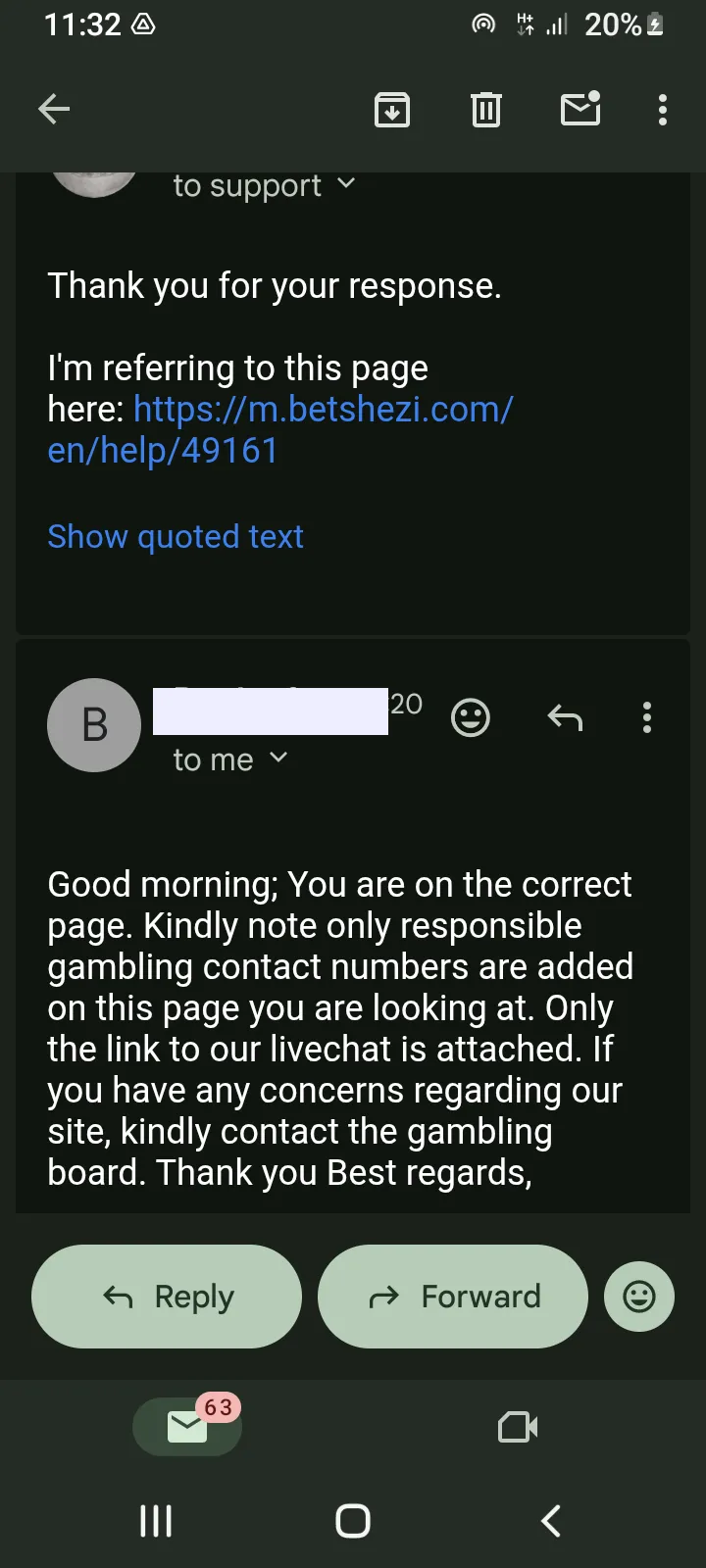706x1568 pixels.
Task: Open the message's three-dot options menu
Action: click(x=647, y=718)
